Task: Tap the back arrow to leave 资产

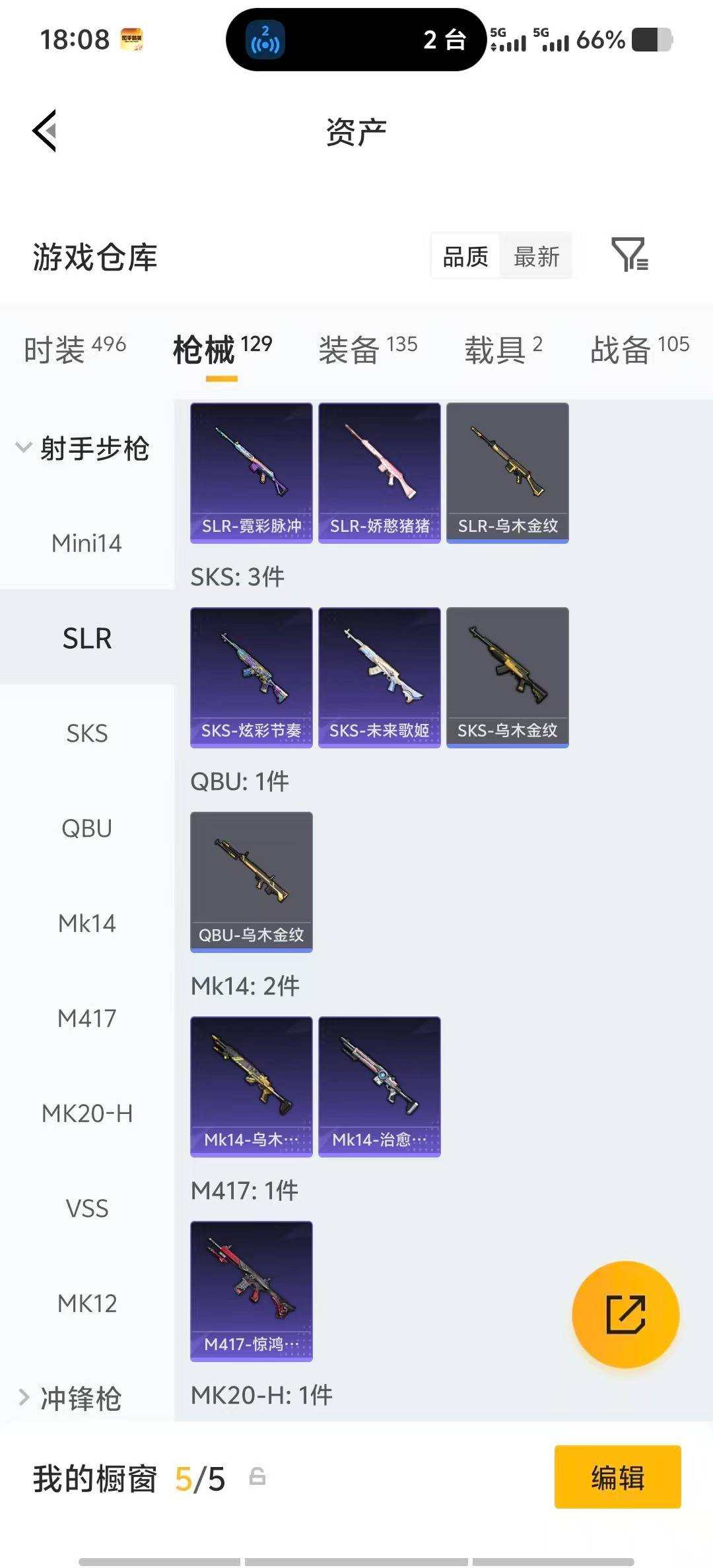Action: [44, 129]
